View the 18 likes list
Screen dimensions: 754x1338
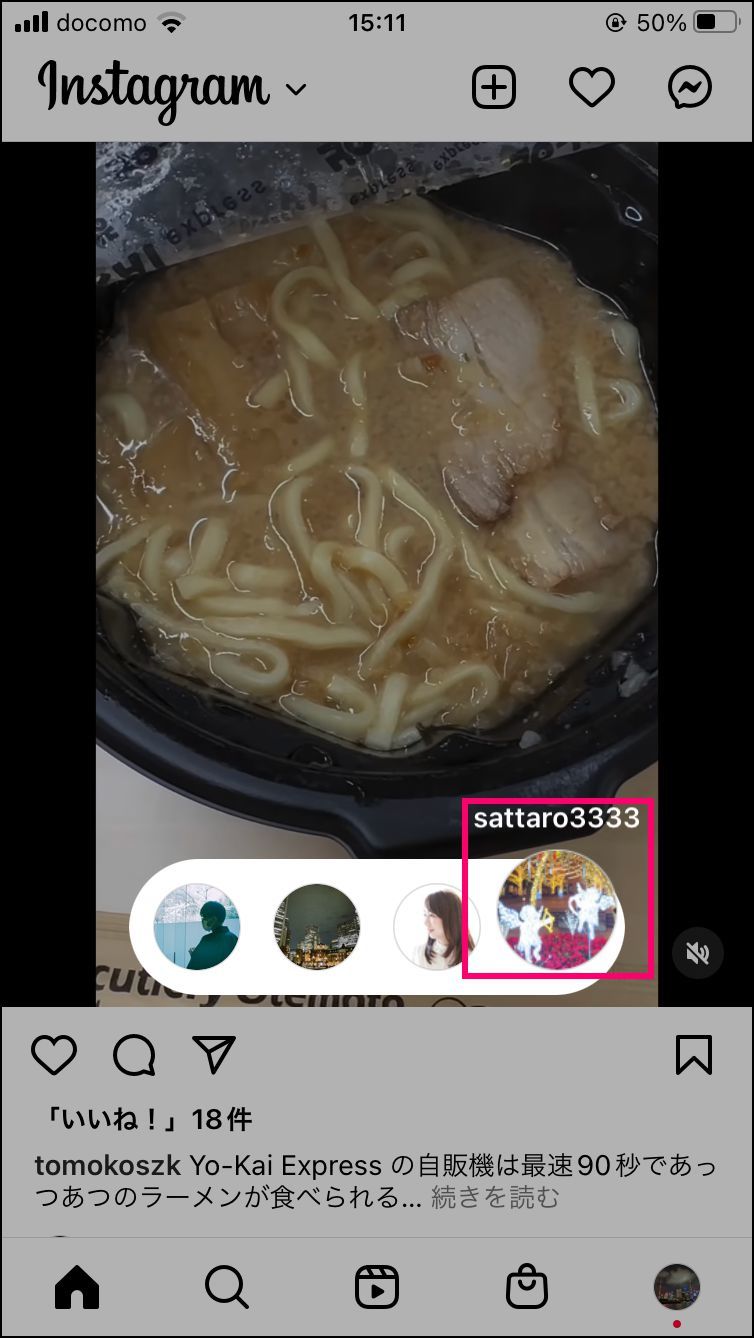click(x=143, y=1119)
